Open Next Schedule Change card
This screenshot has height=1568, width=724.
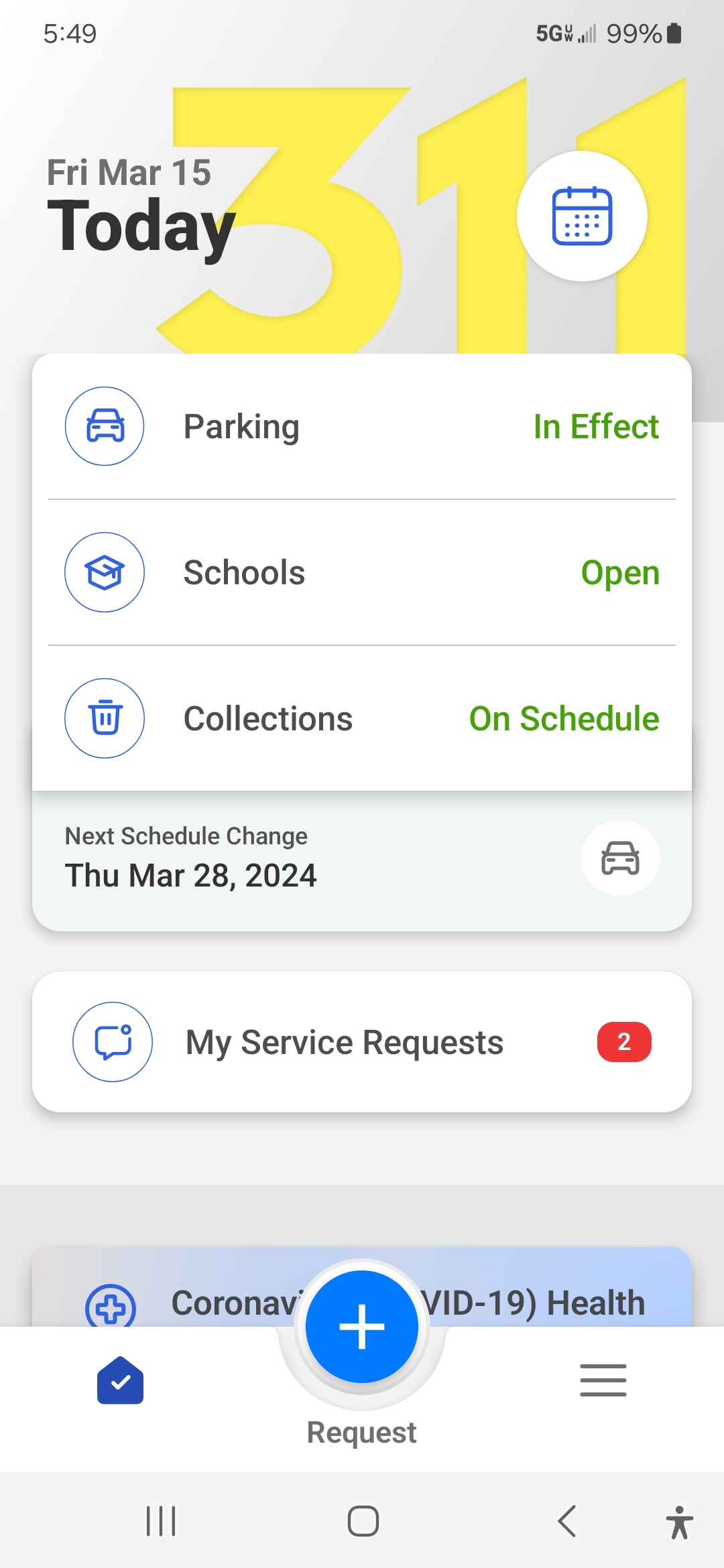coord(362,859)
